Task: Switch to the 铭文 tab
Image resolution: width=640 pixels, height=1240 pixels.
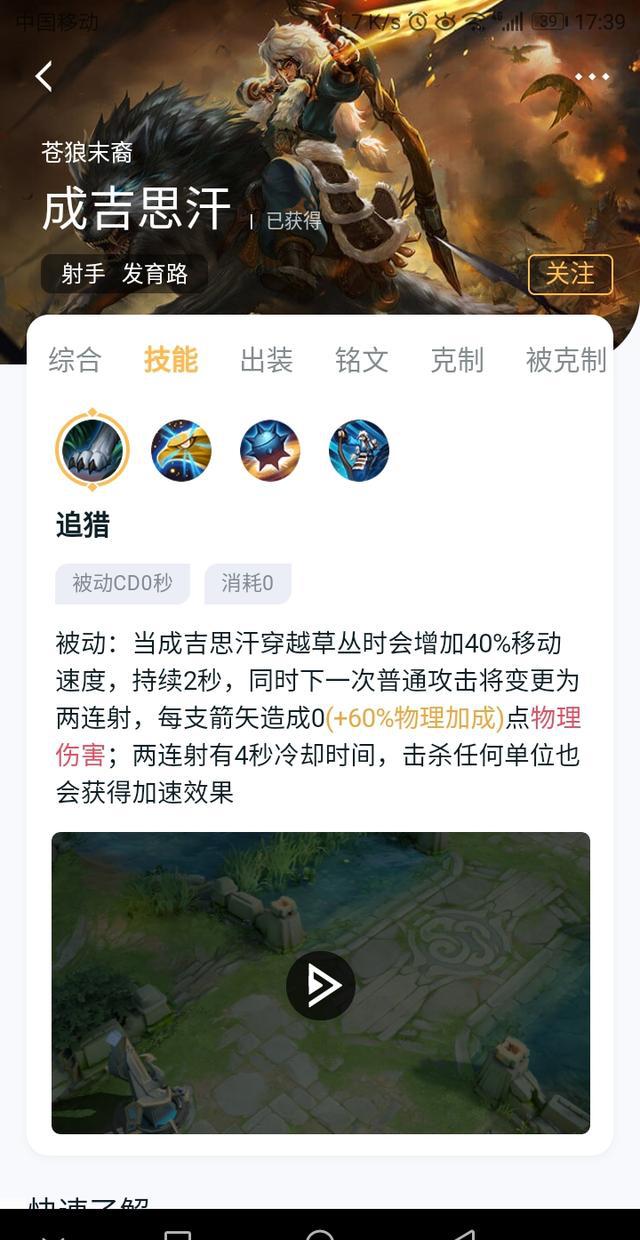Action: click(361, 360)
